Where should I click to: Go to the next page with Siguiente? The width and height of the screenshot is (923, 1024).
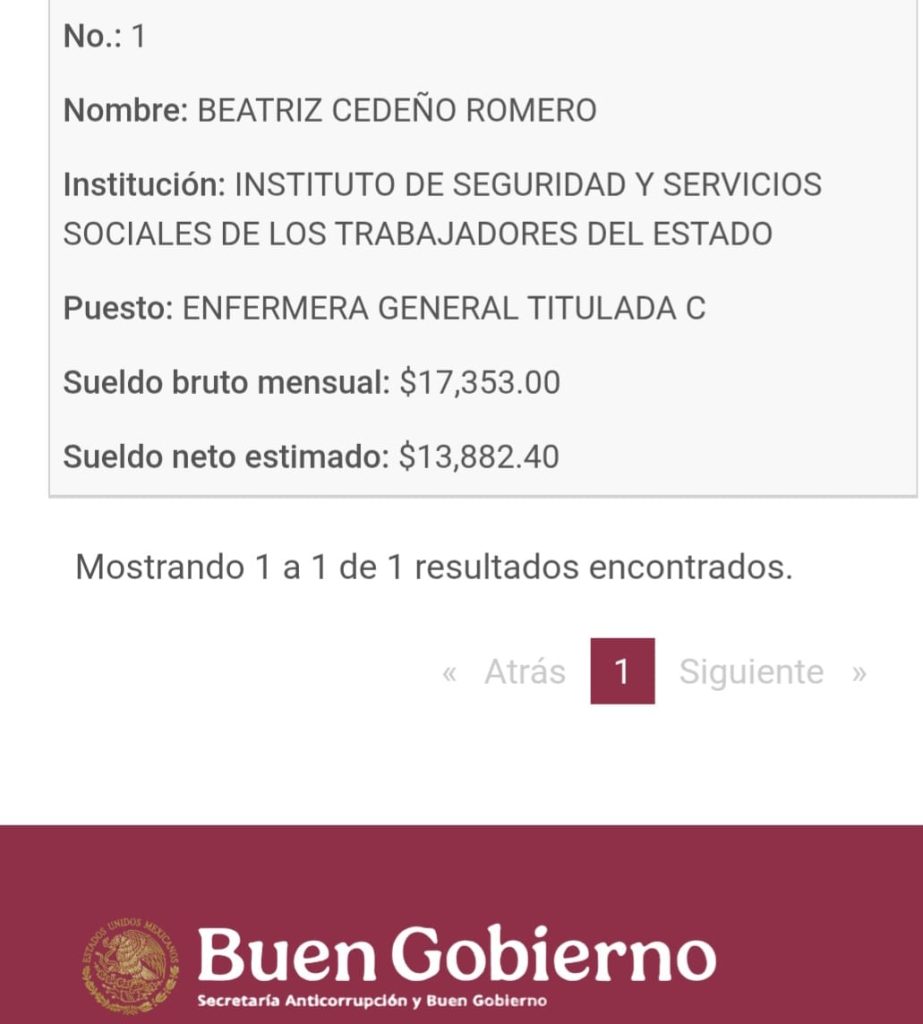coord(752,672)
